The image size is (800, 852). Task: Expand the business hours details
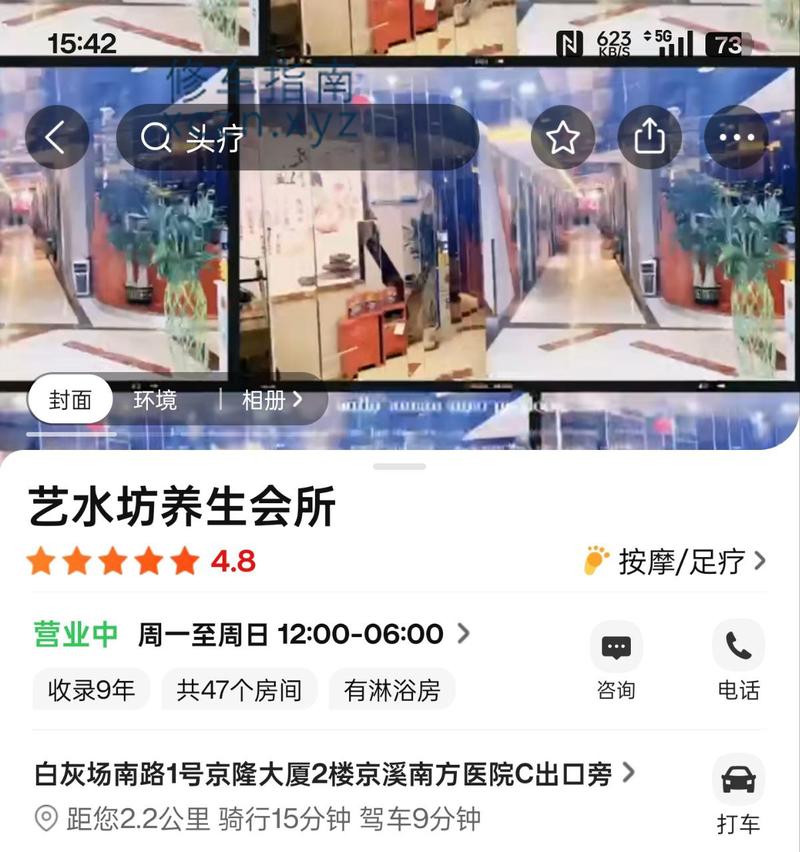point(300,634)
